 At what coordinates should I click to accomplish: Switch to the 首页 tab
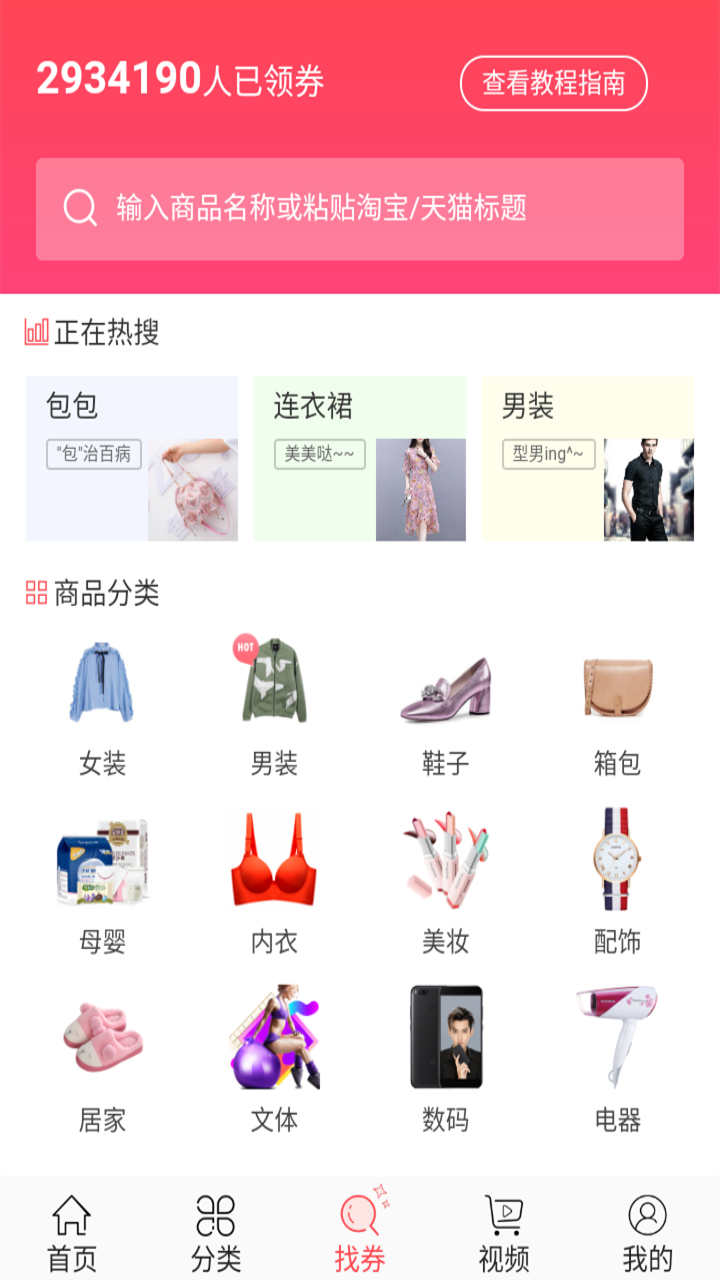(72, 1233)
